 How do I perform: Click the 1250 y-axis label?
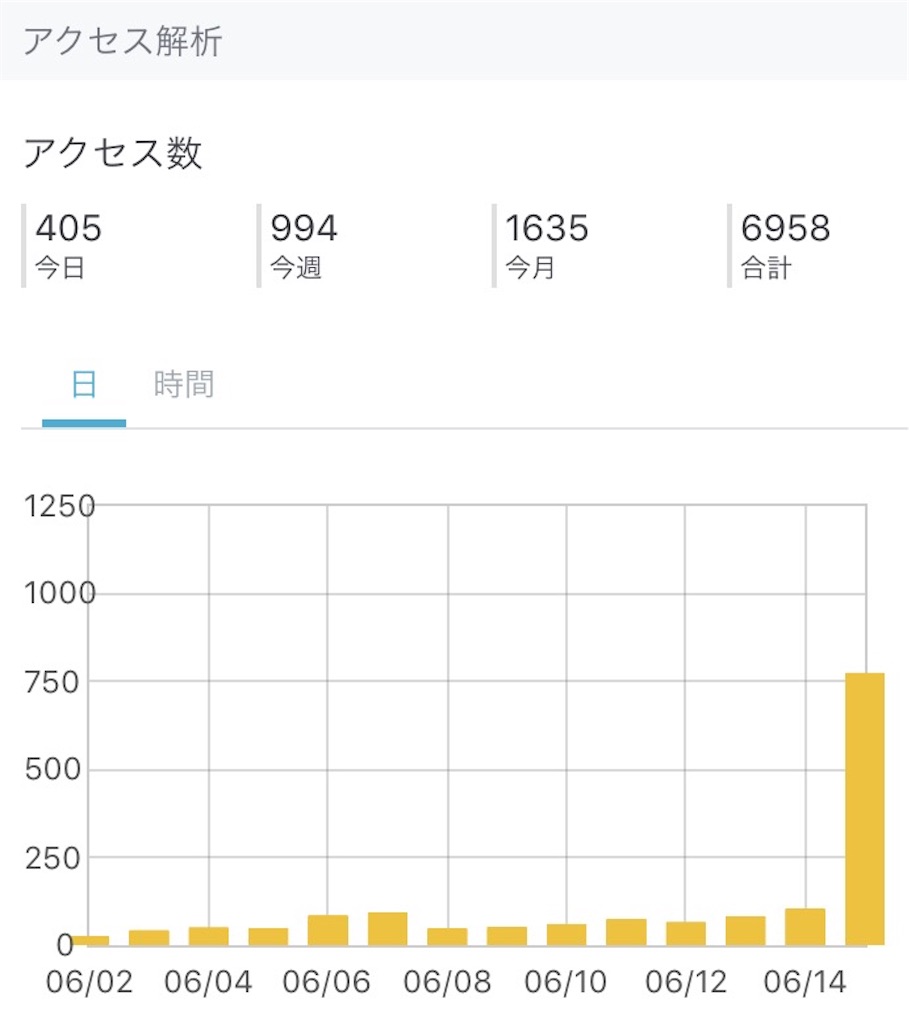pos(58,506)
